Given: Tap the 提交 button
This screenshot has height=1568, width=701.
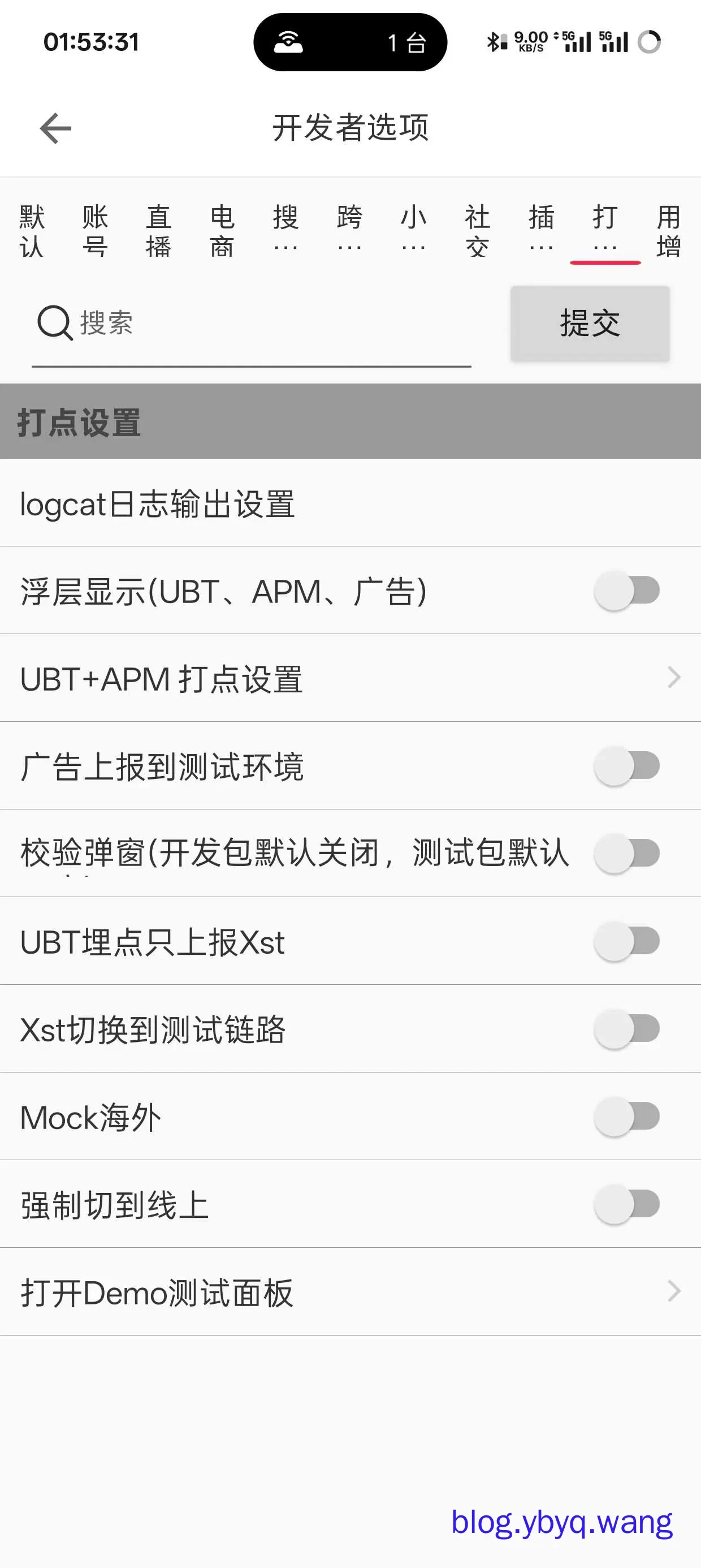Looking at the screenshot, I should (x=590, y=323).
